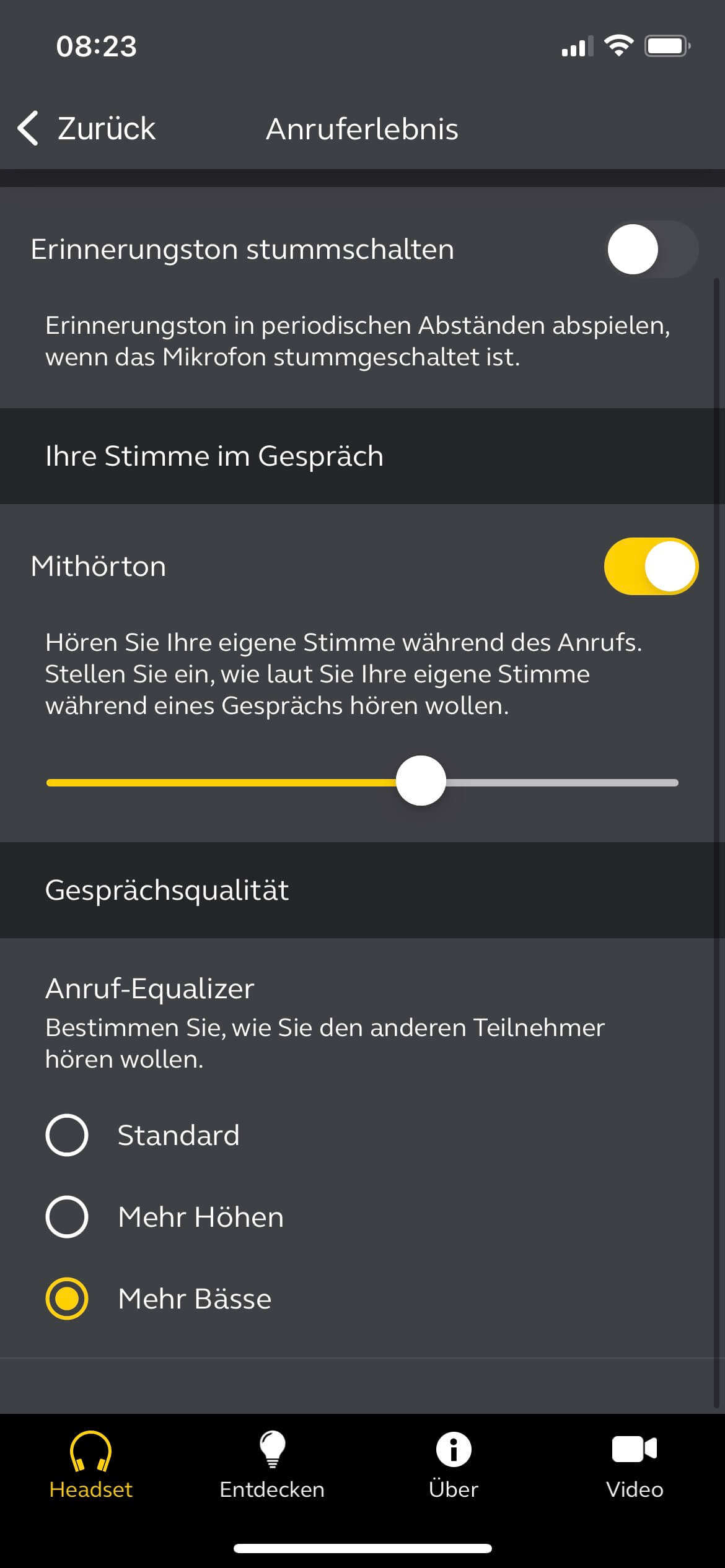Switch to the Headset tab
Screen dimensions: 725x1568
click(90, 1465)
